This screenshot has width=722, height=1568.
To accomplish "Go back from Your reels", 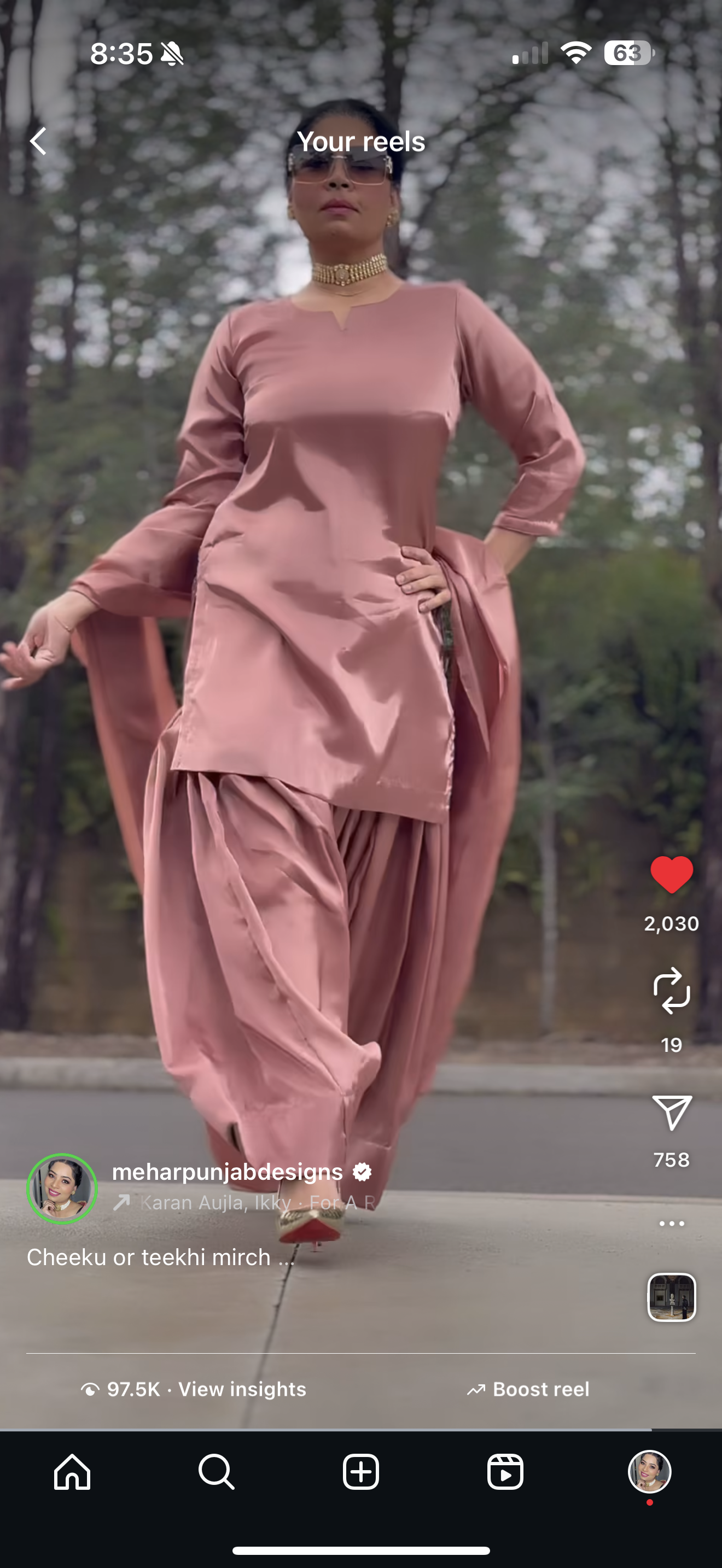I will tap(38, 141).
